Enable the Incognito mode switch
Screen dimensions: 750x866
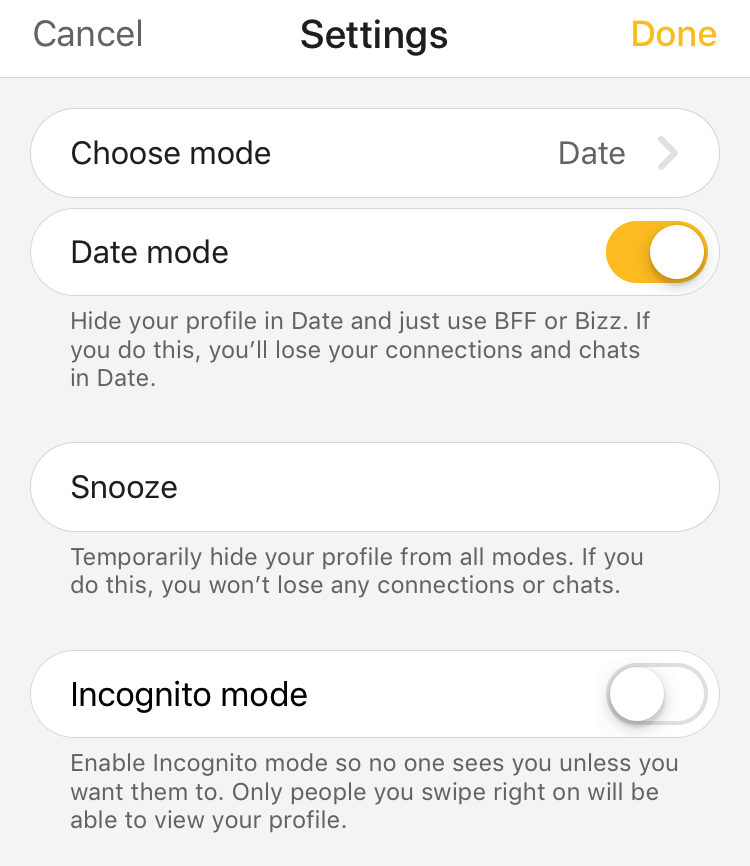click(656, 694)
